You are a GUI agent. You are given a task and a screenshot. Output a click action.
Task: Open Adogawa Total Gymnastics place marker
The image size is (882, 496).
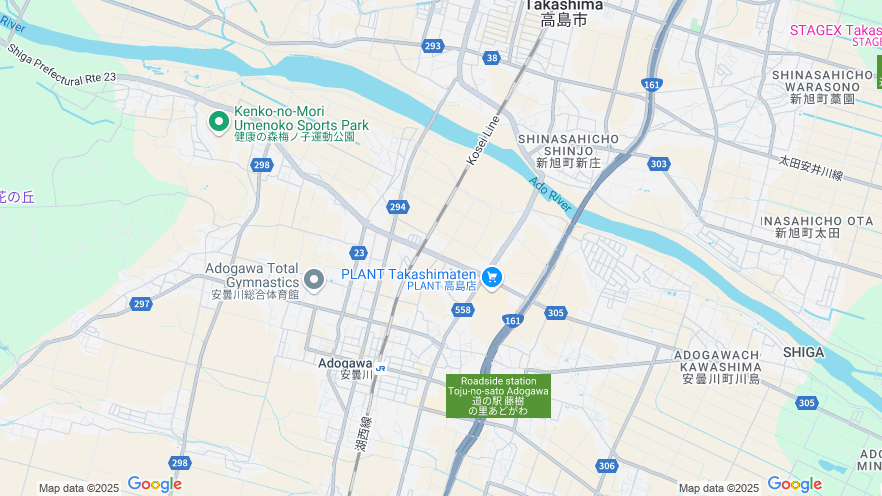tap(314, 279)
